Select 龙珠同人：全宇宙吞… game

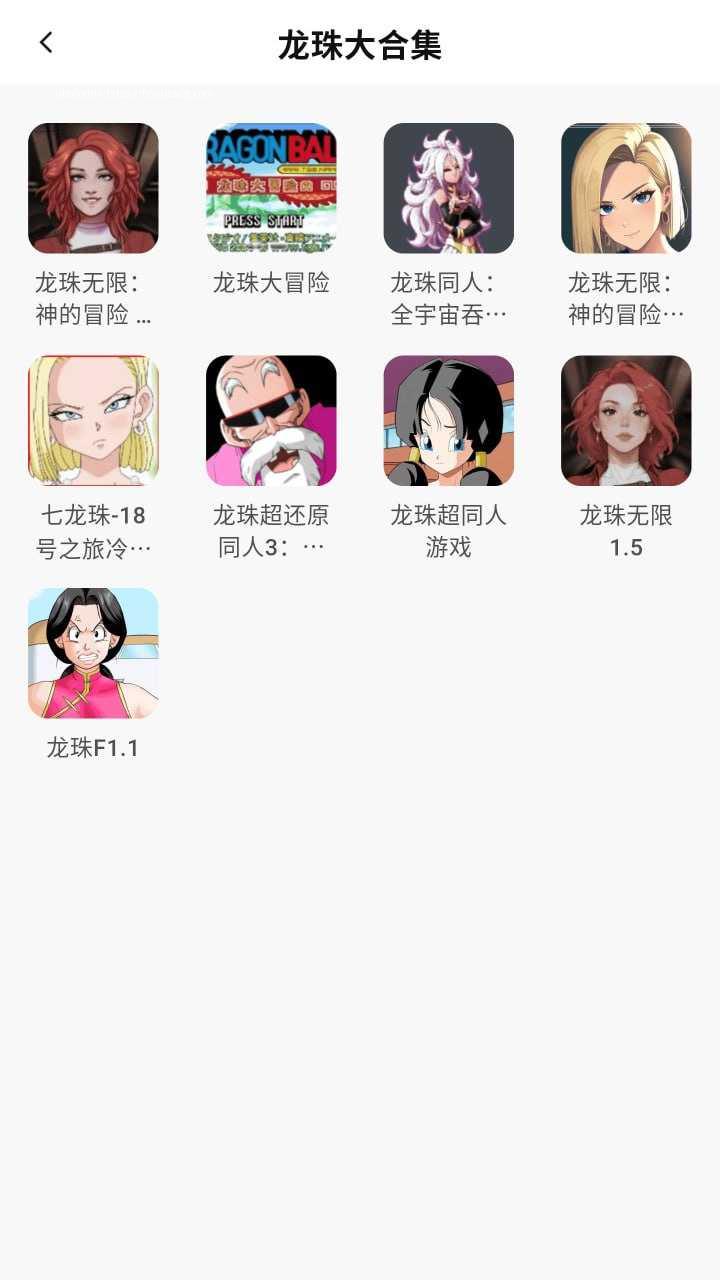[449, 188]
